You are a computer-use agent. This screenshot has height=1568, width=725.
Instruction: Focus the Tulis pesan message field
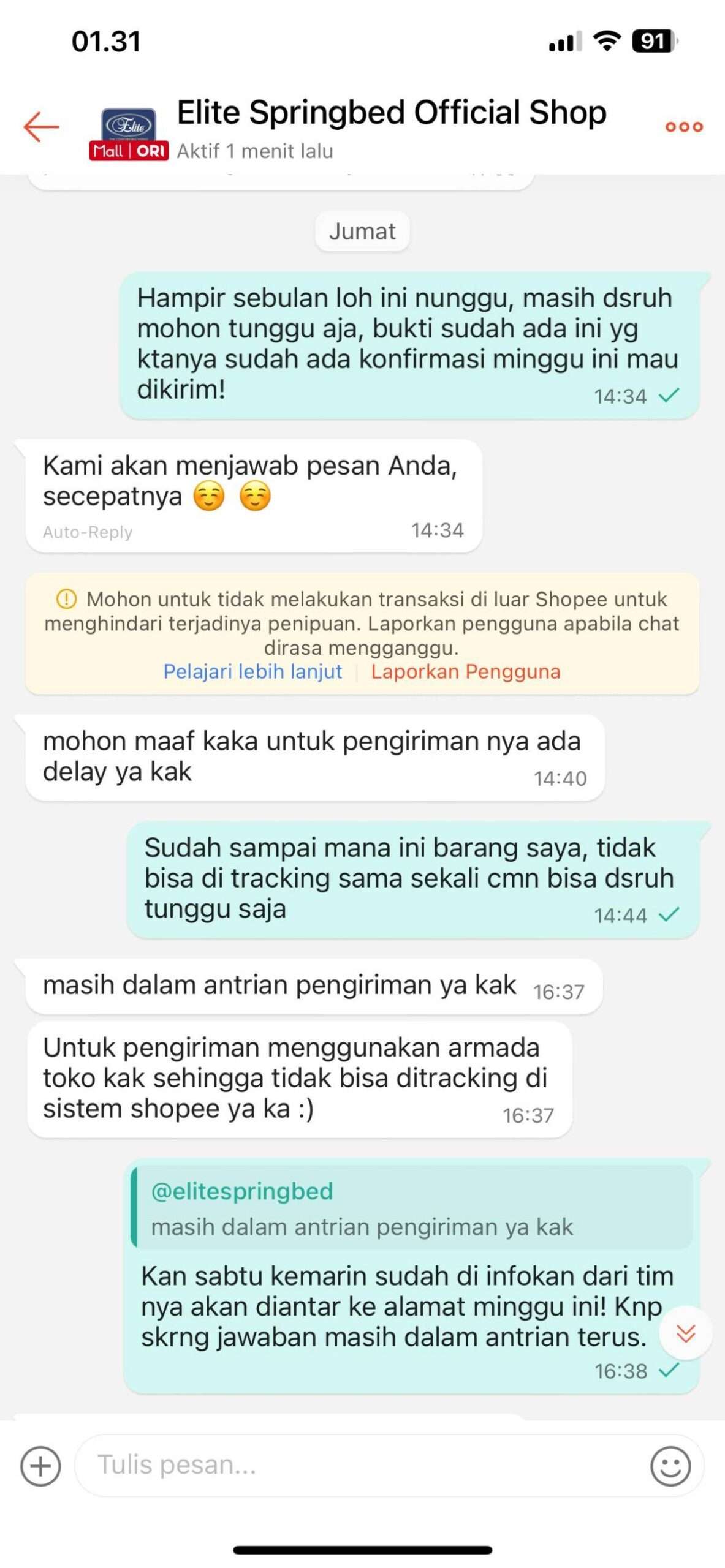[362, 1465]
